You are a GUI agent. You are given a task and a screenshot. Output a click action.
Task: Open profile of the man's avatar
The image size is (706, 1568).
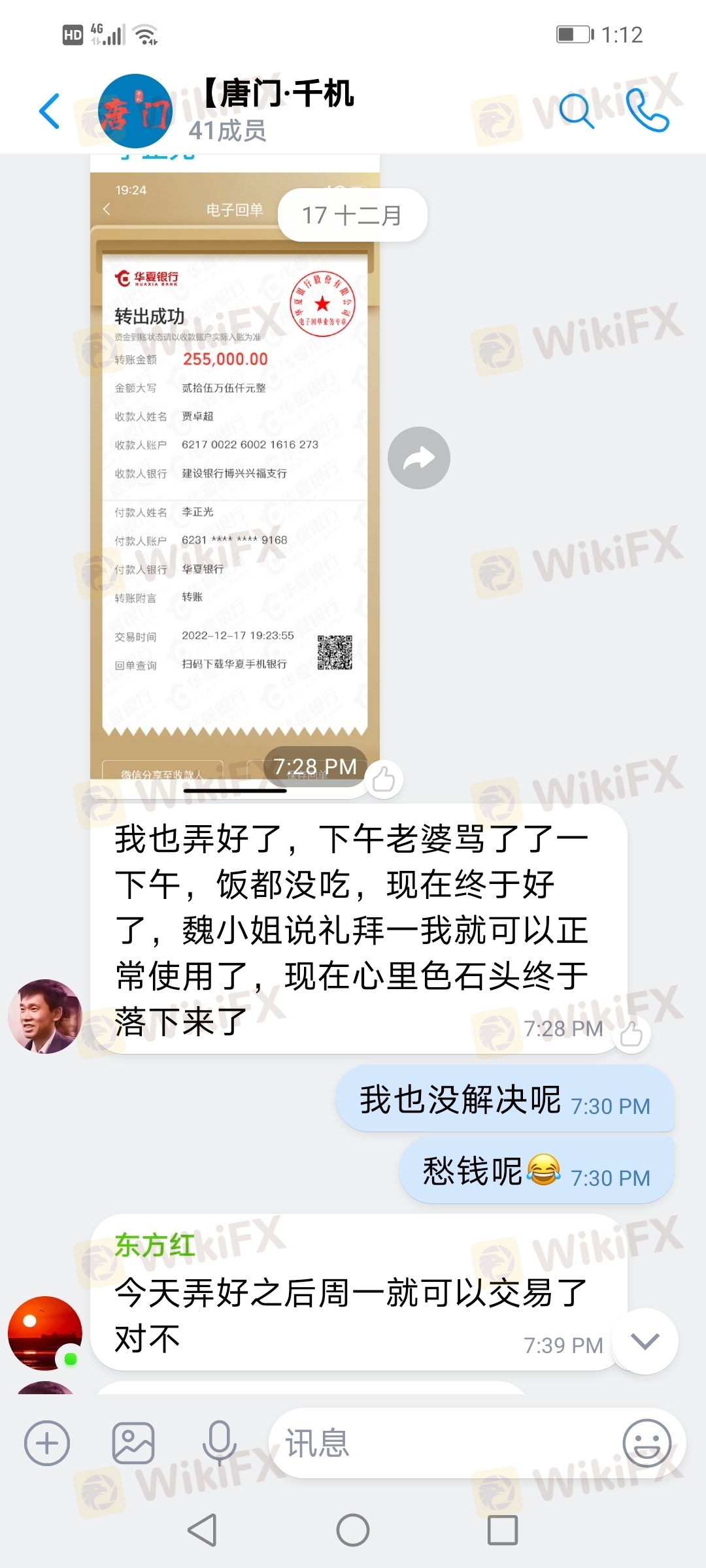click(44, 1016)
